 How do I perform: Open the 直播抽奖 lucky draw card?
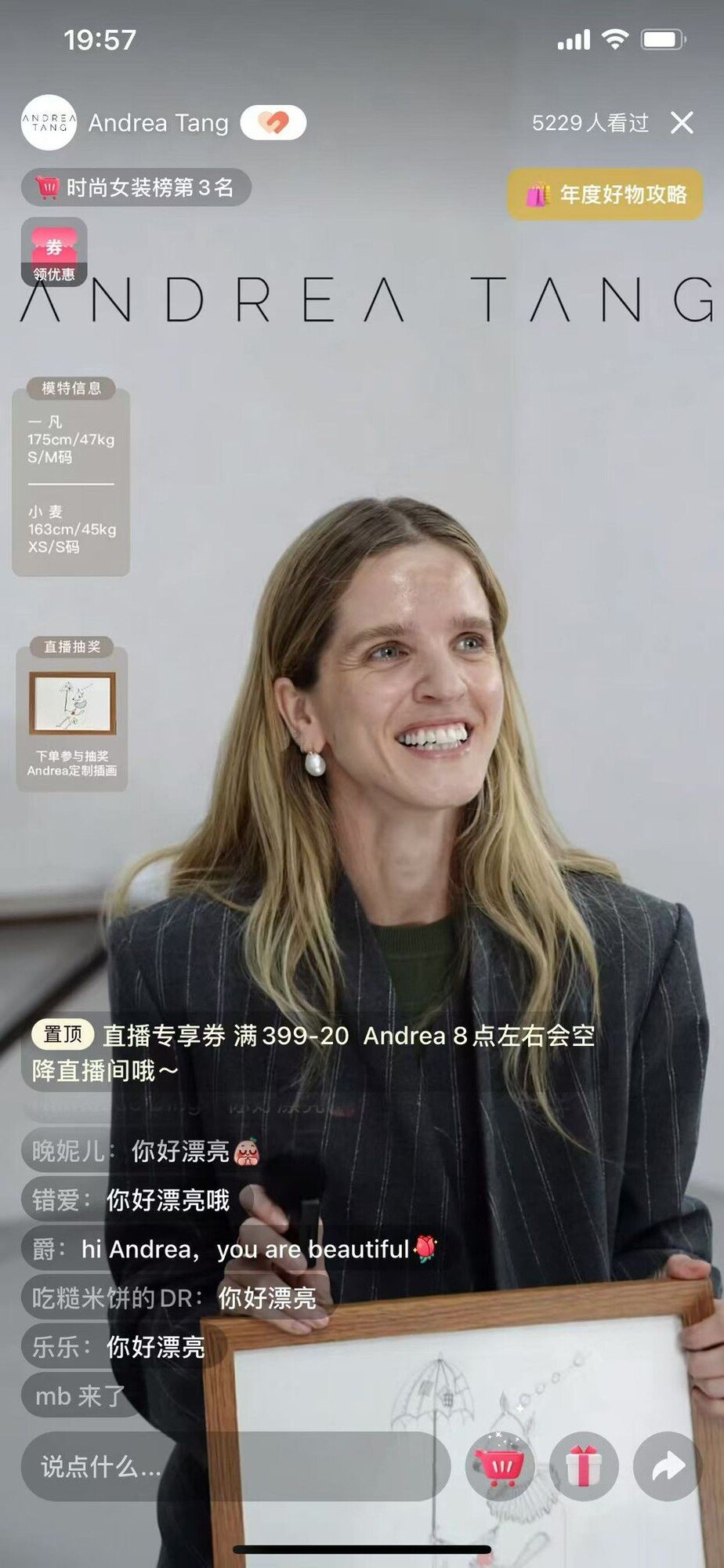[72, 713]
